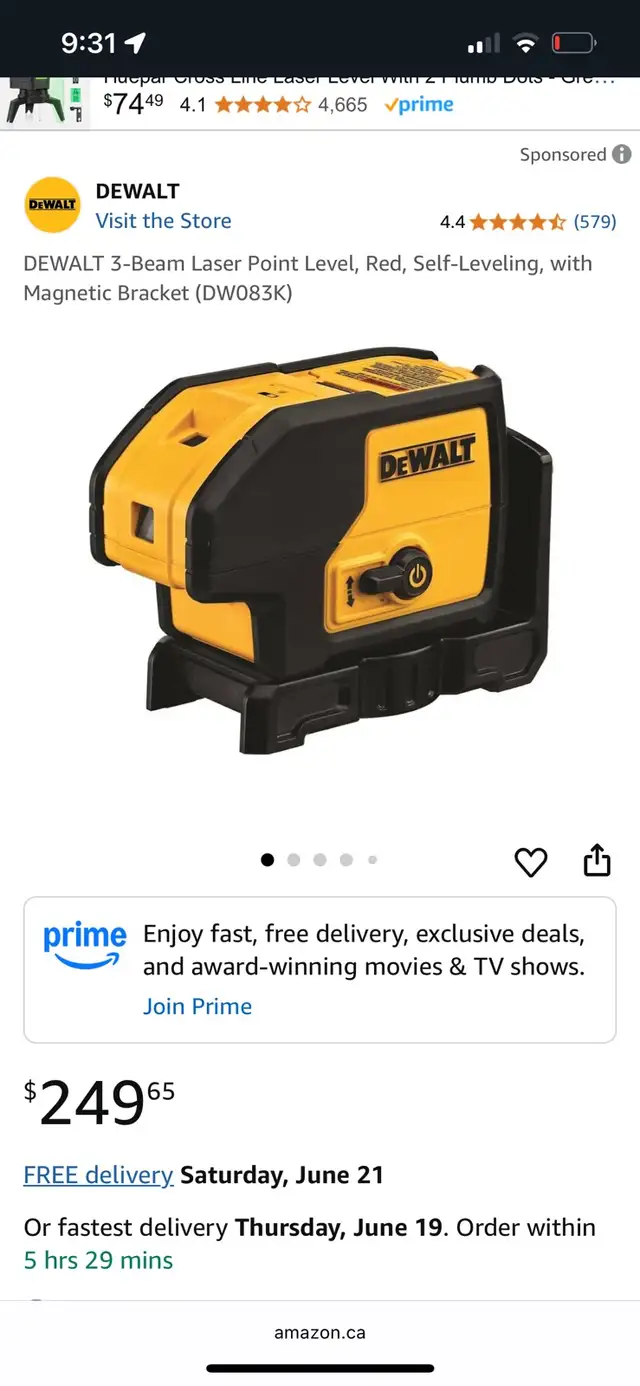Visit the DEWALT store
Image resolution: width=640 pixels, height=1386 pixels.
(163, 221)
